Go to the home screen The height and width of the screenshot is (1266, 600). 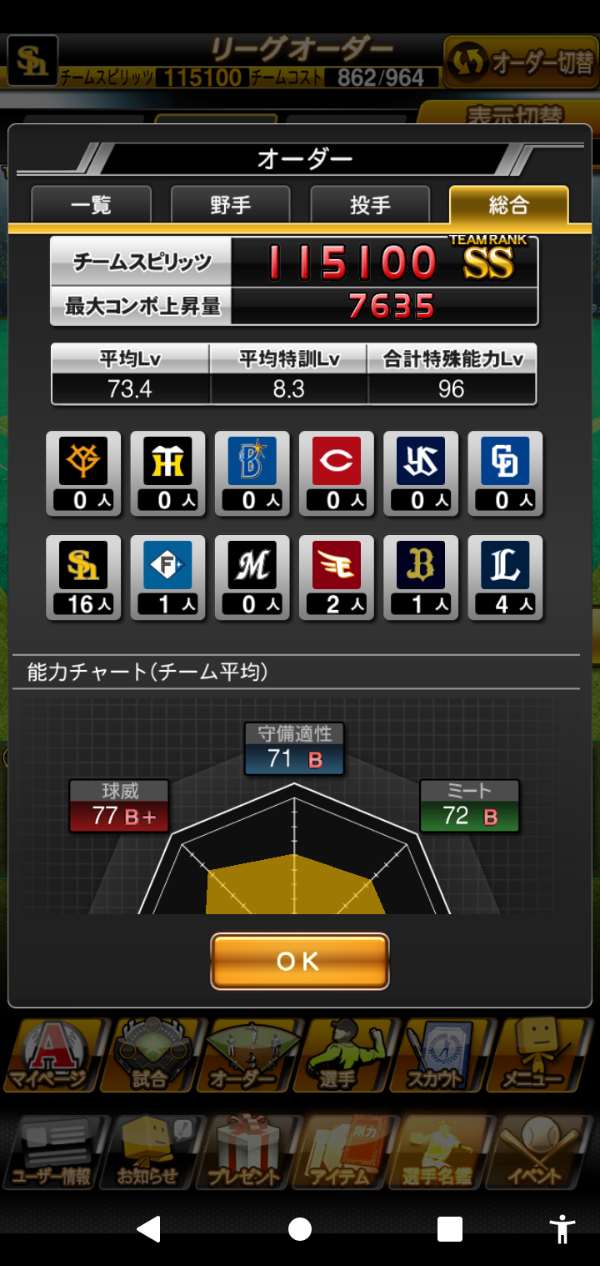click(299, 1229)
